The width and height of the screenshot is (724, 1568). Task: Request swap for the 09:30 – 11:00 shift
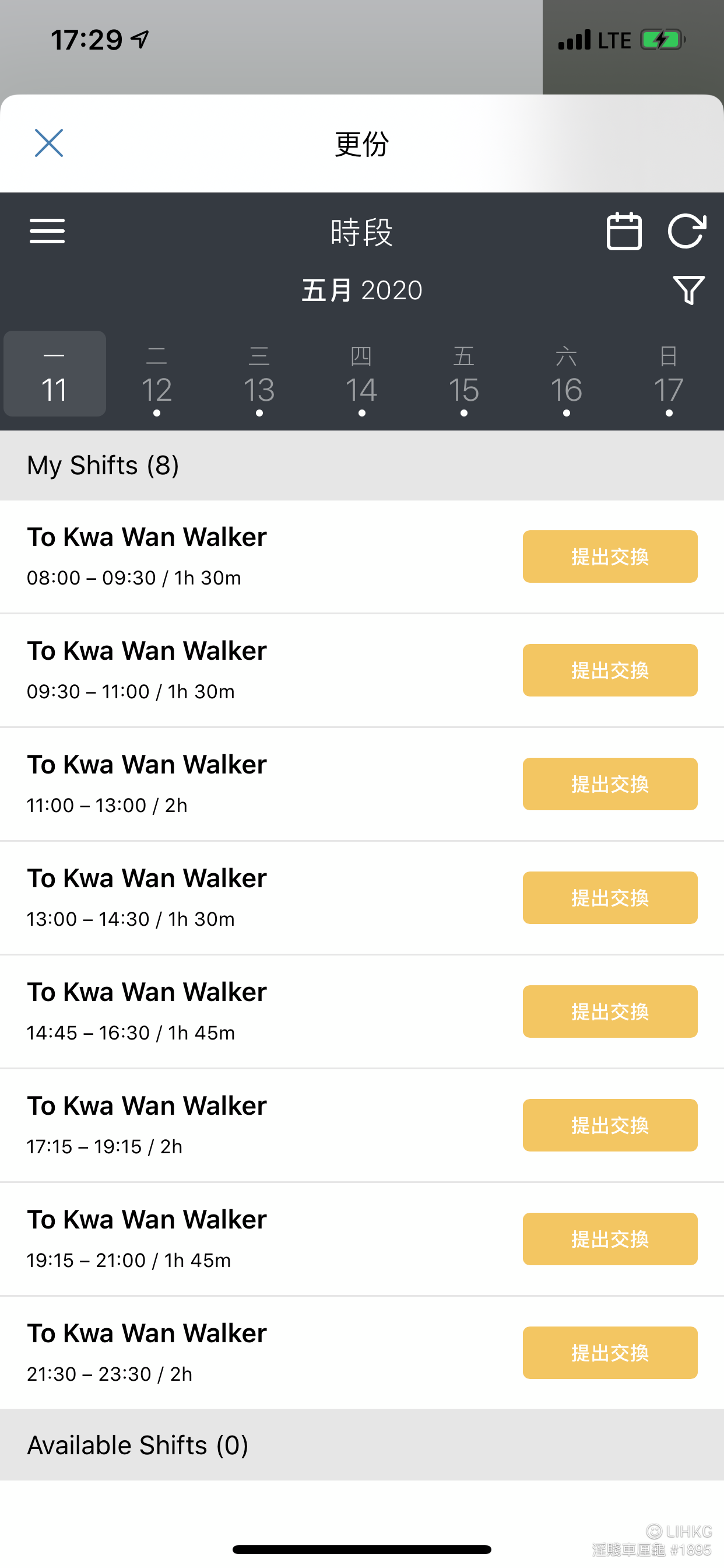610,670
